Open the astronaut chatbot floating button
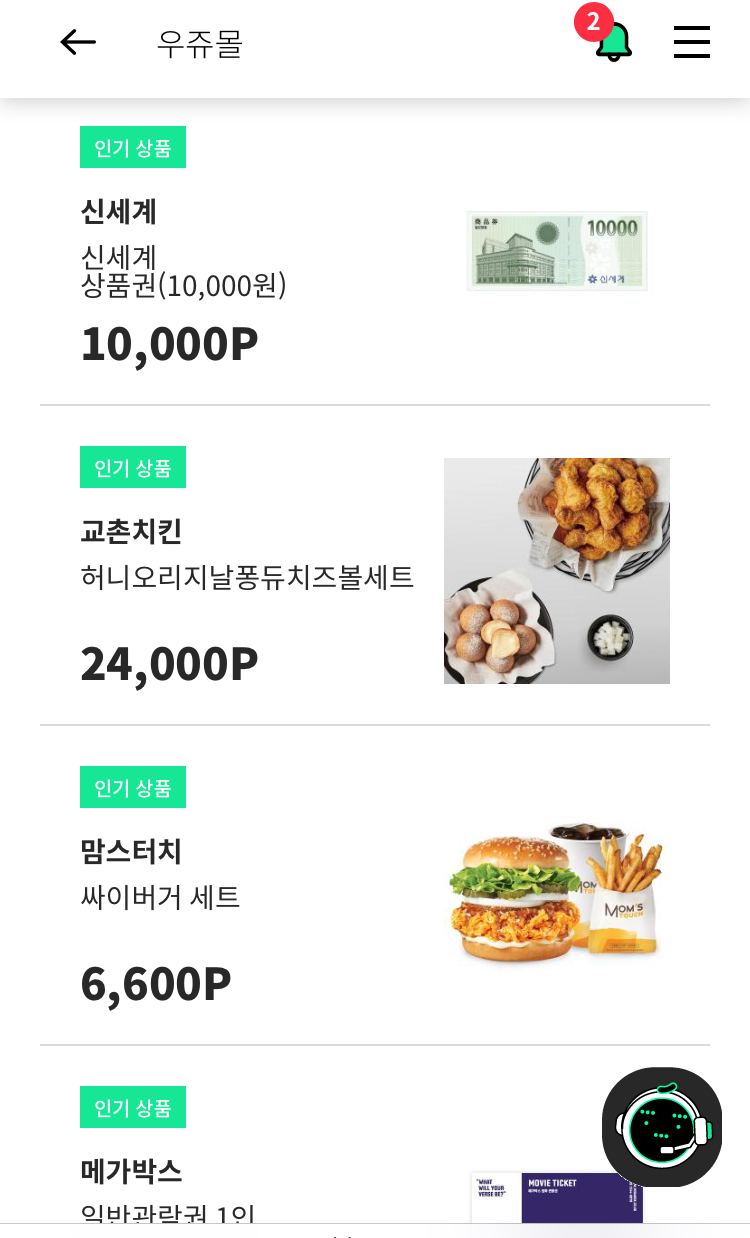The image size is (750, 1238). pos(662,1127)
